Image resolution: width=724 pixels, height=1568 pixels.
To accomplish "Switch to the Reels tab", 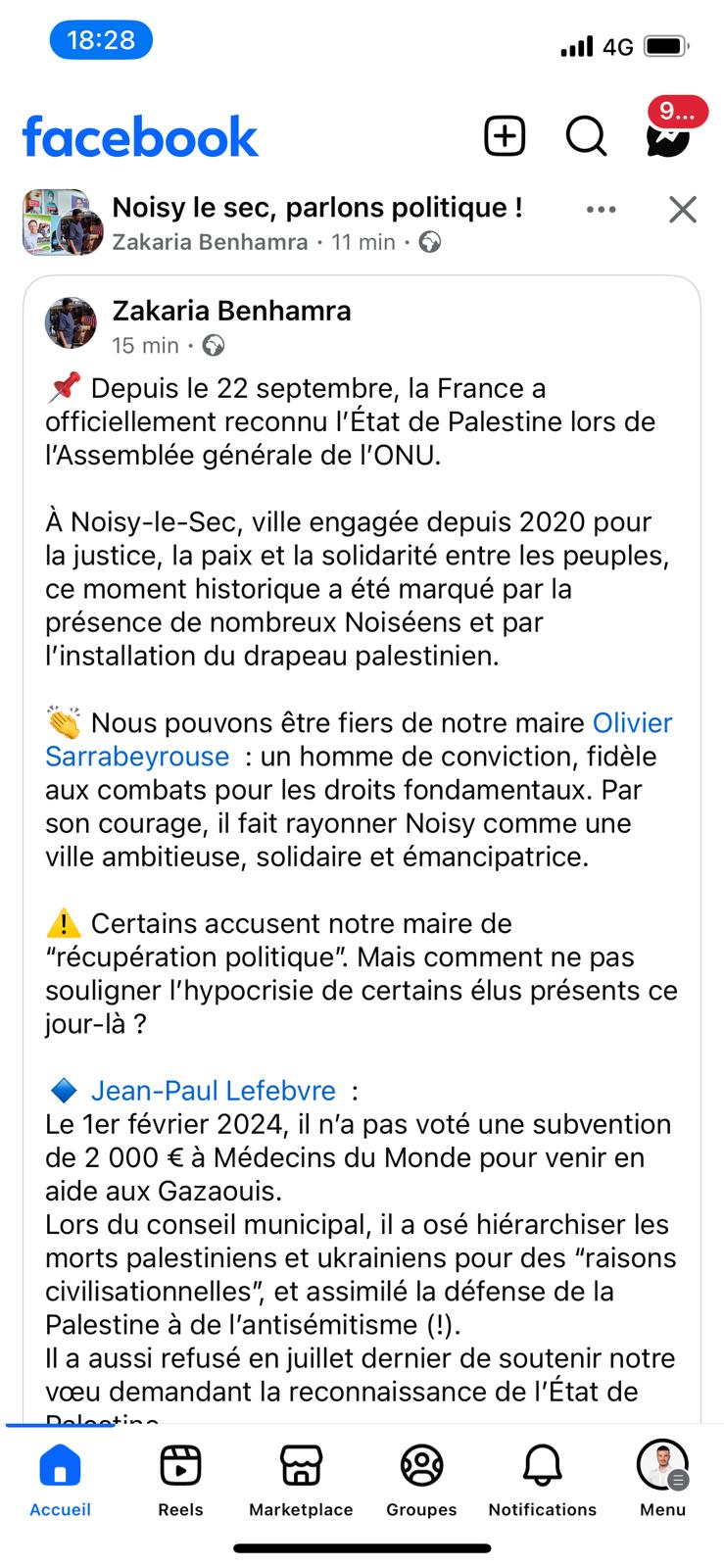I will [180, 1480].
